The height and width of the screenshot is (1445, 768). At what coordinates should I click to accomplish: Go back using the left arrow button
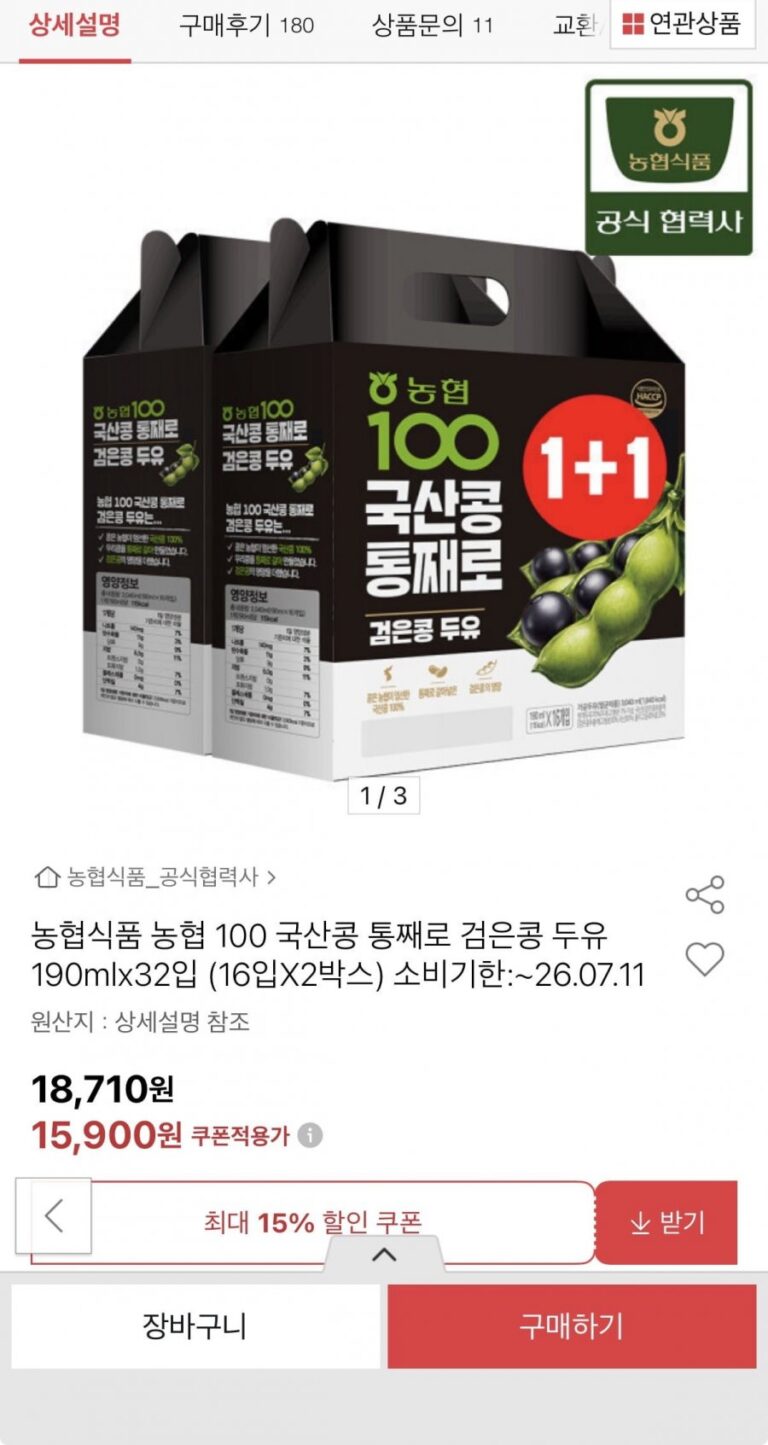55,1216
